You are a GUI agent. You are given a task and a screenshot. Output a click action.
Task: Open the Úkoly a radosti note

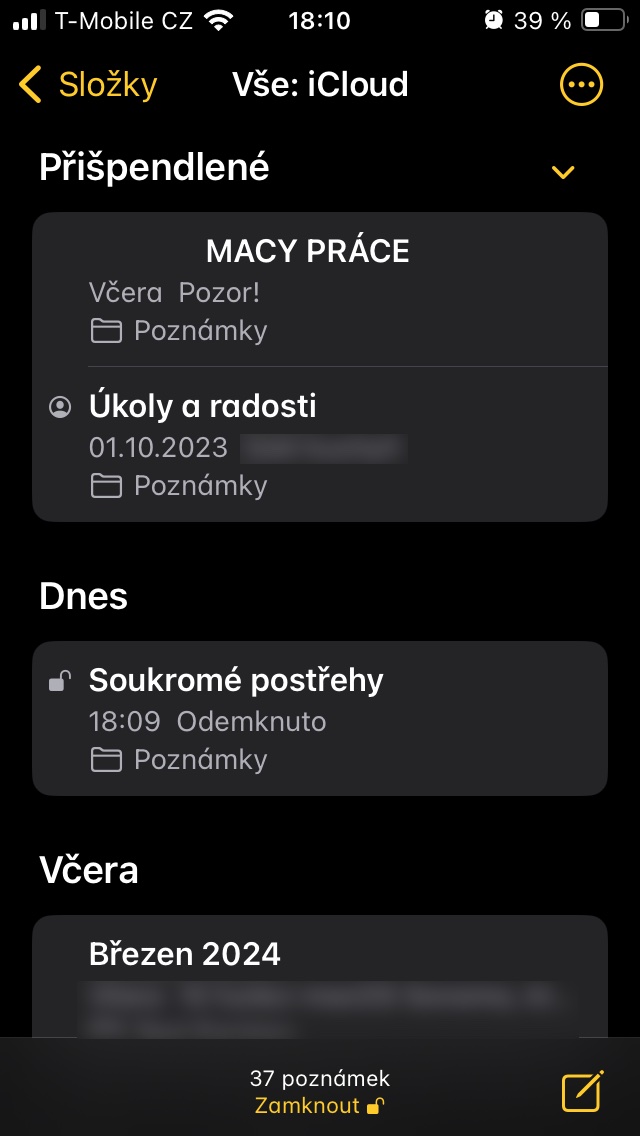tap(320, 444)
